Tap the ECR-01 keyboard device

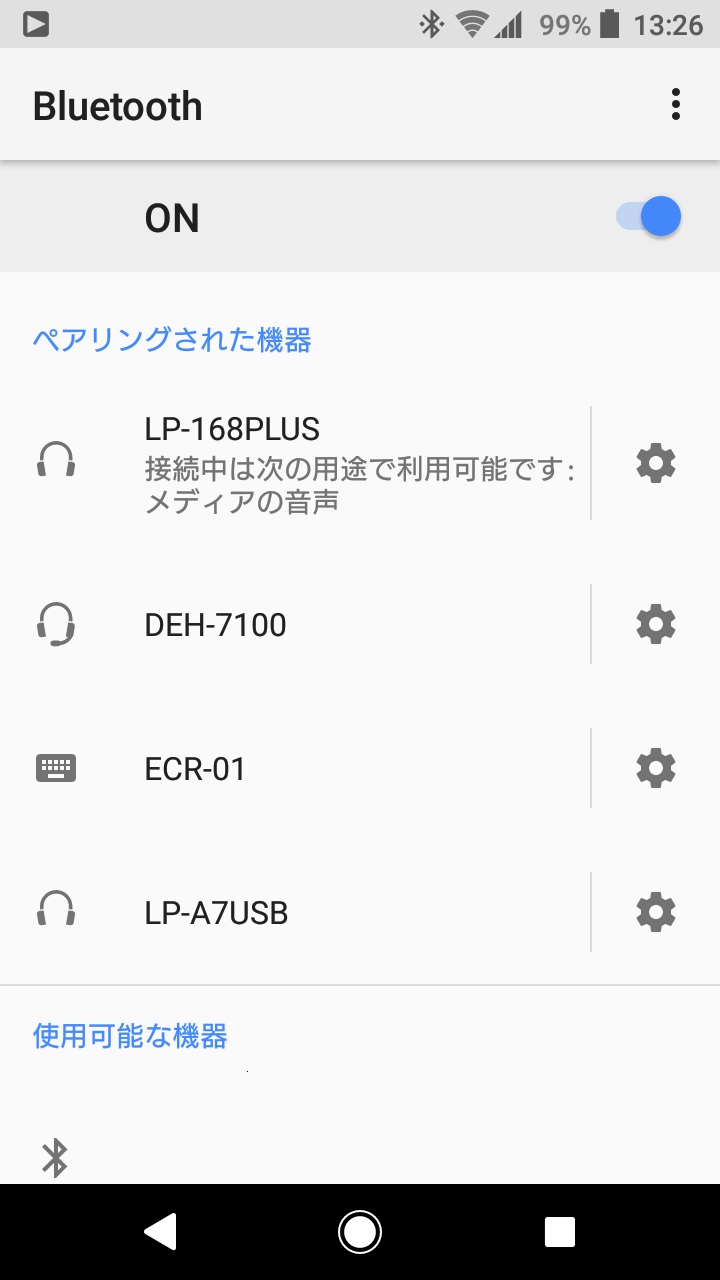pyautogui.click(x=300, y=769)
